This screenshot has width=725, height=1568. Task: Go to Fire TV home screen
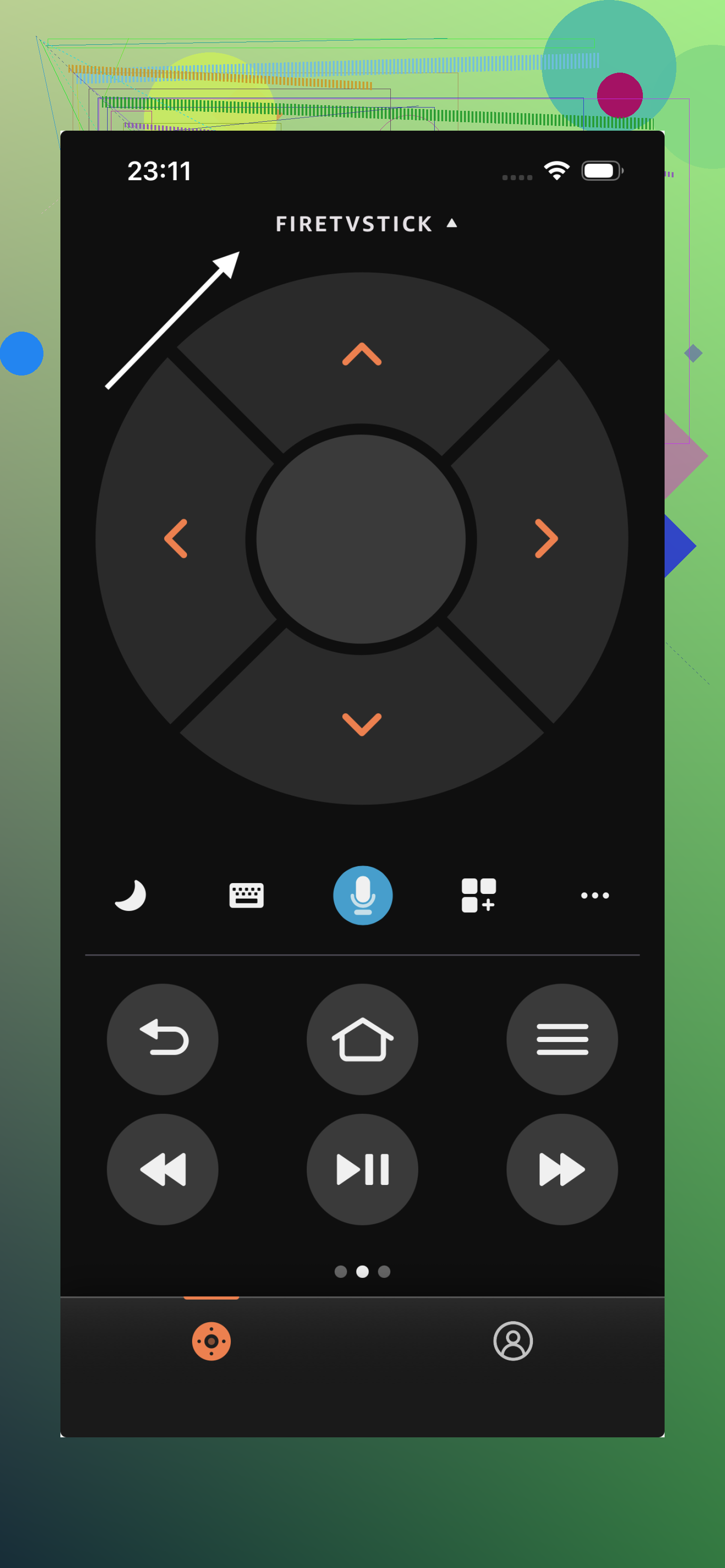[362, 1039]
